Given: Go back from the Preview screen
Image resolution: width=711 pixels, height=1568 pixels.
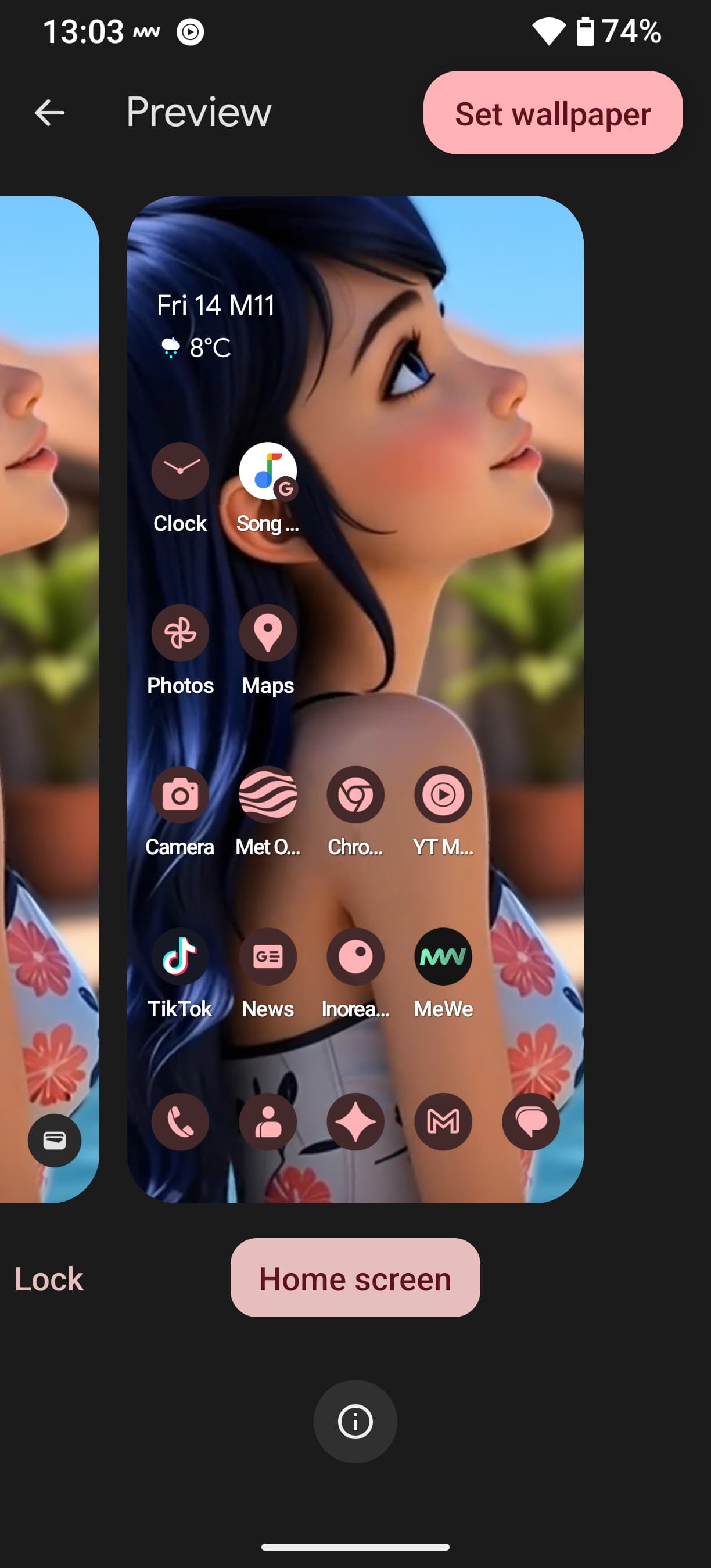Looking at the screenshot, I should coord(49,113).
